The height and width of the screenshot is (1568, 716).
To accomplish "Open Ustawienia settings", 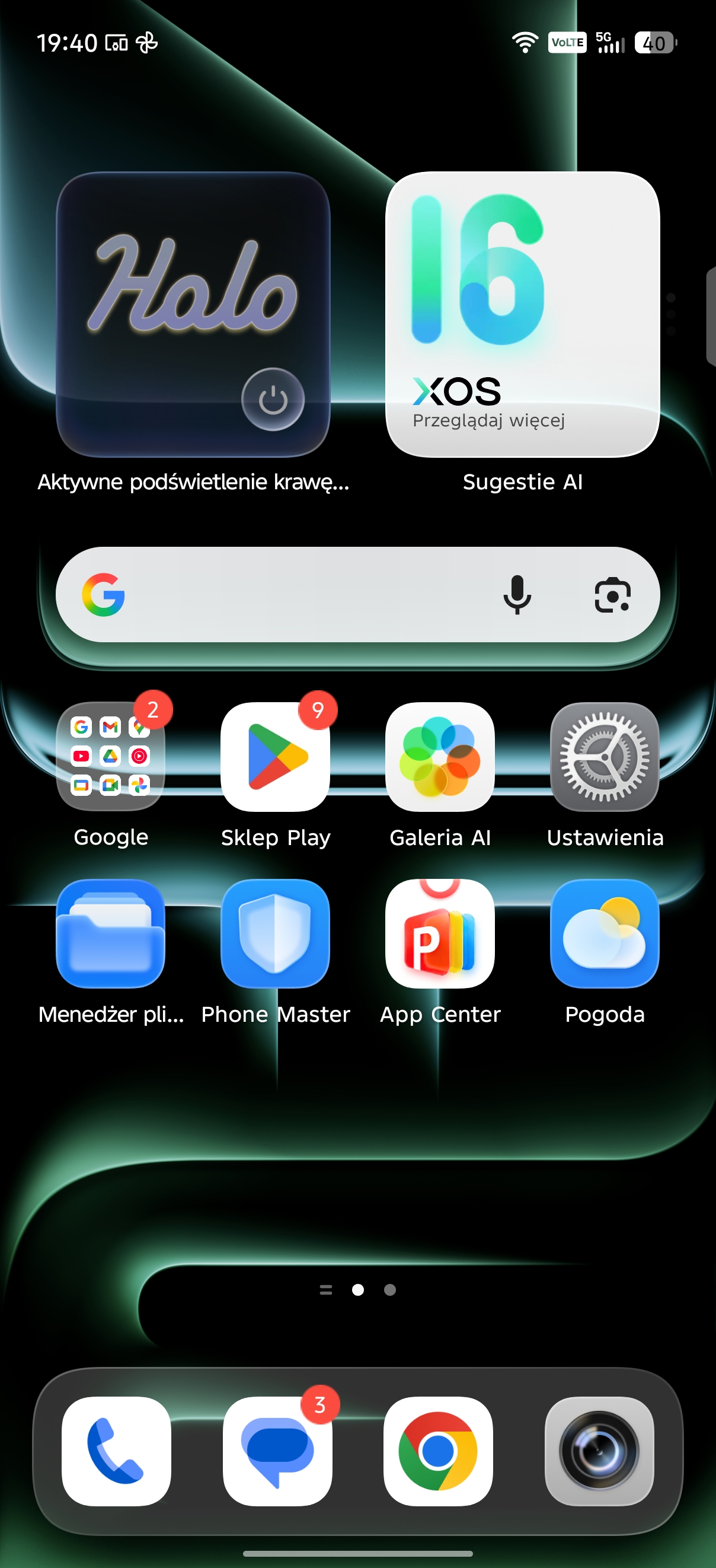I will tap(604, 757).
